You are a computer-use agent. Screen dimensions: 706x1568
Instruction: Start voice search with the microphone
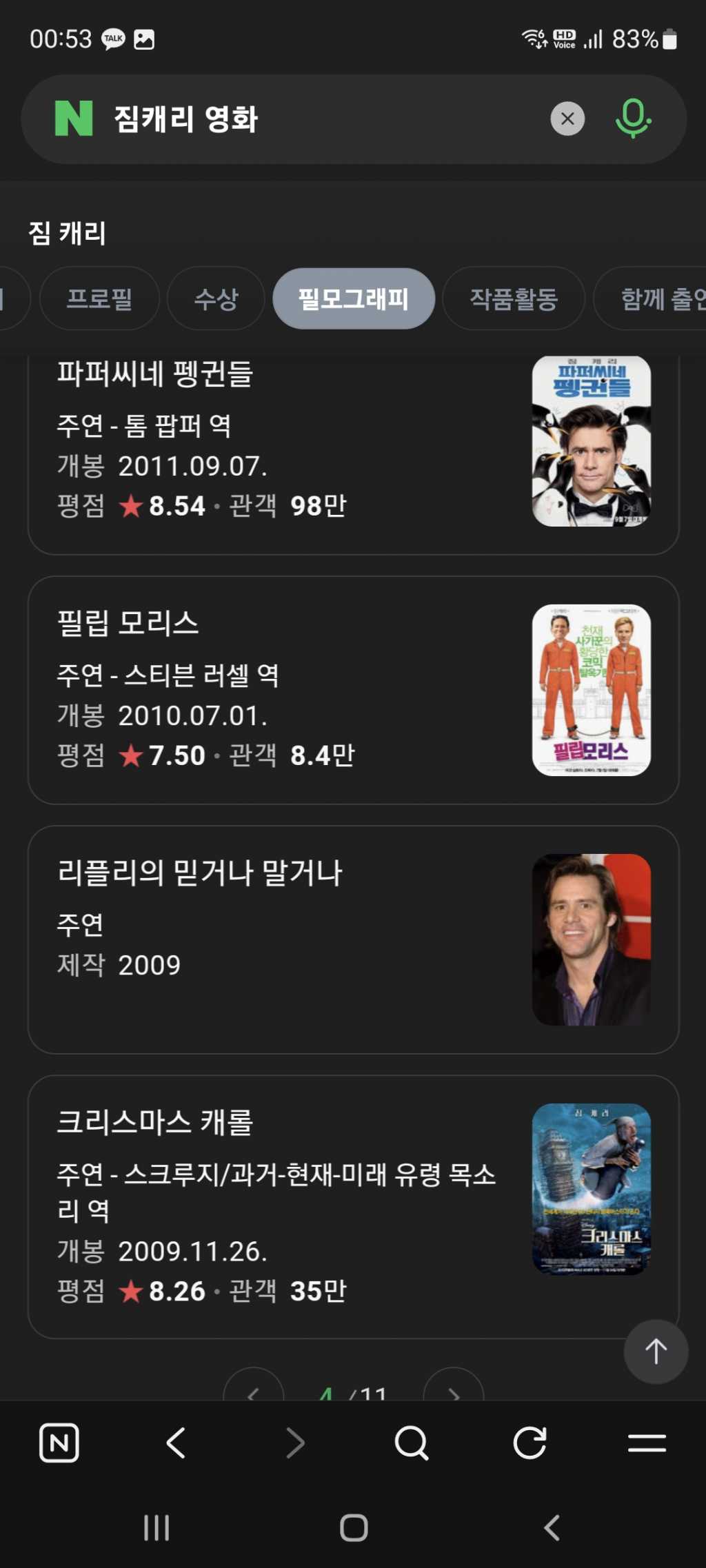633,119
